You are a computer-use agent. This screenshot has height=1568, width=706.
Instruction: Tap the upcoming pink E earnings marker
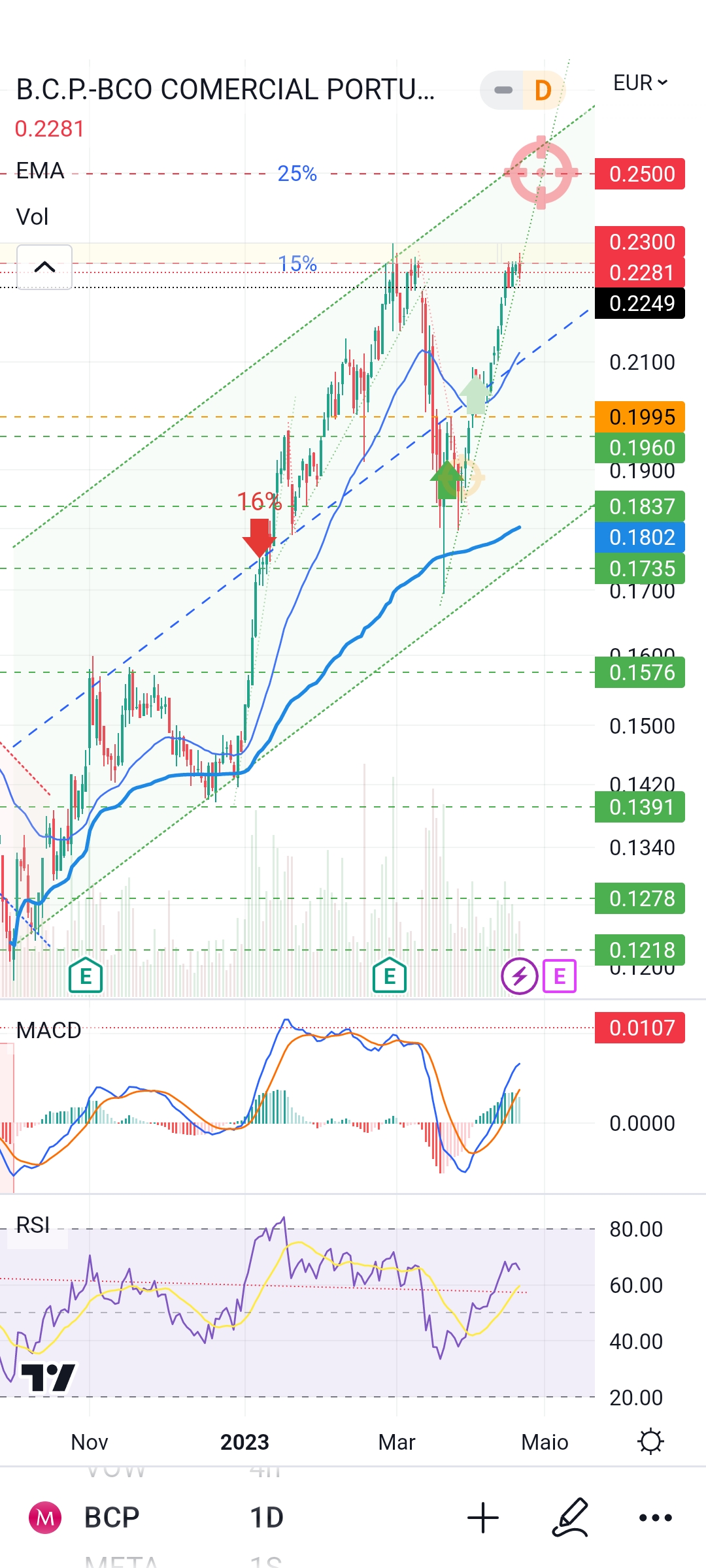click(x=560, y=976)
